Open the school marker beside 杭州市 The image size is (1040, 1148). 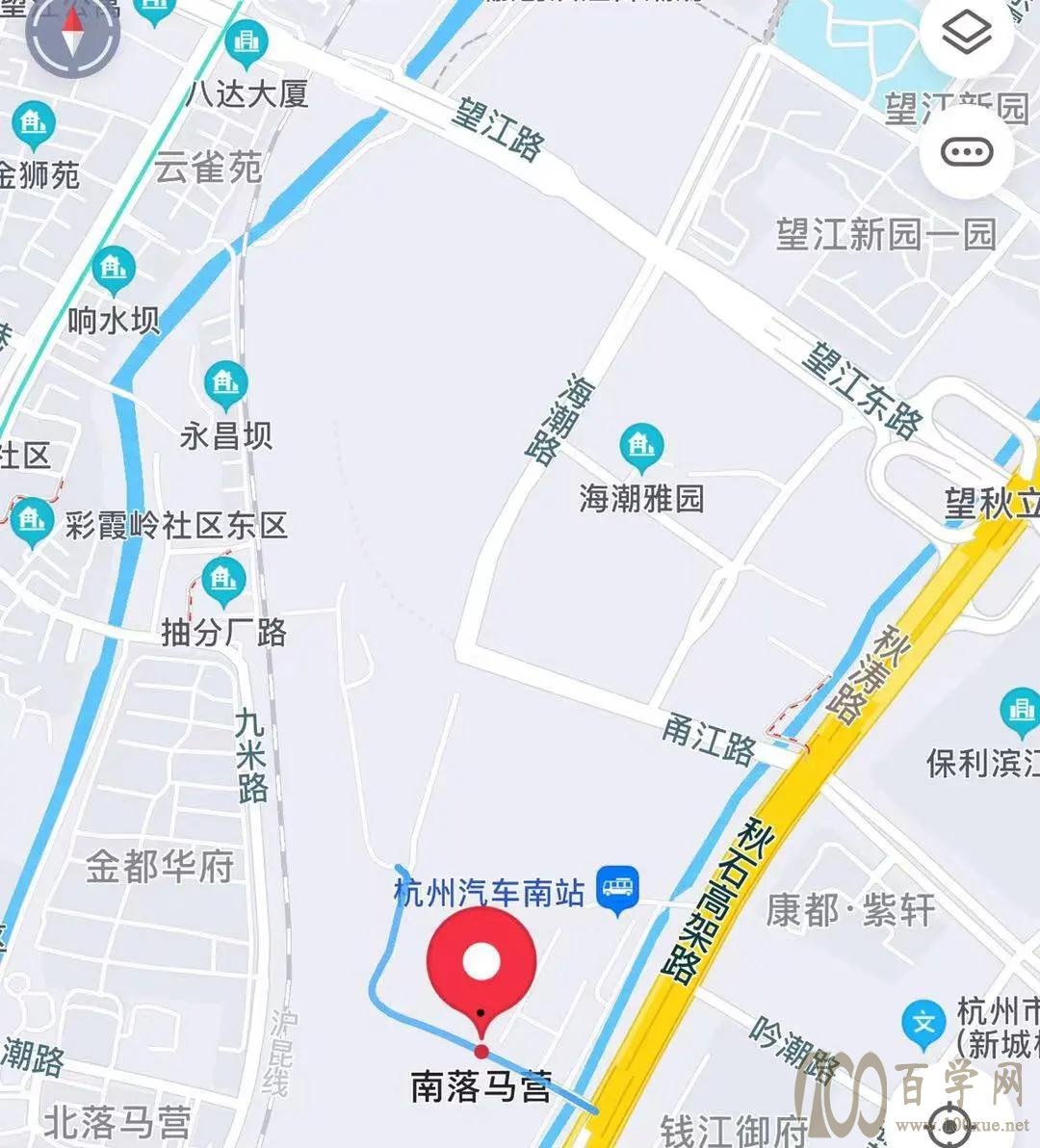pyautogui.click(x=924, y=1024)
